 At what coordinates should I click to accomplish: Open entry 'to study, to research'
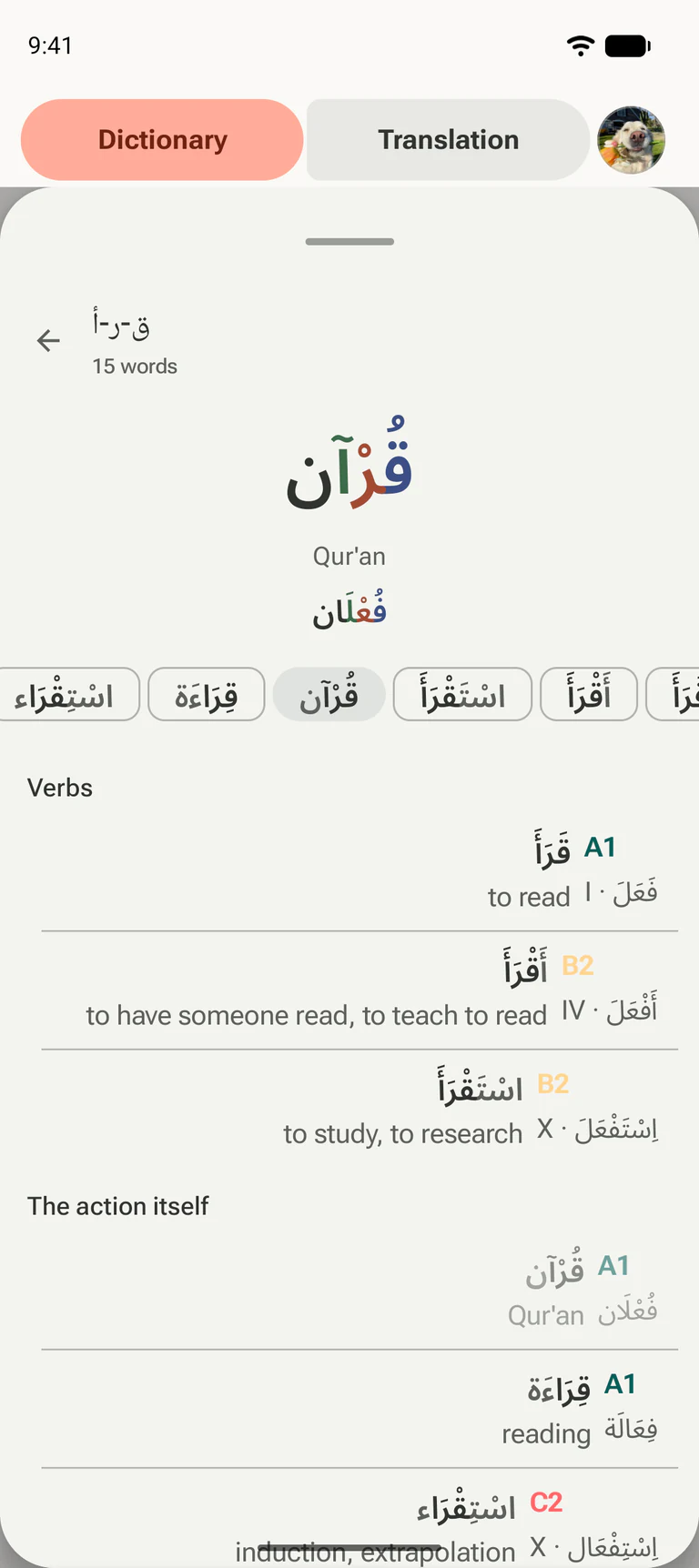[360, 1109]
